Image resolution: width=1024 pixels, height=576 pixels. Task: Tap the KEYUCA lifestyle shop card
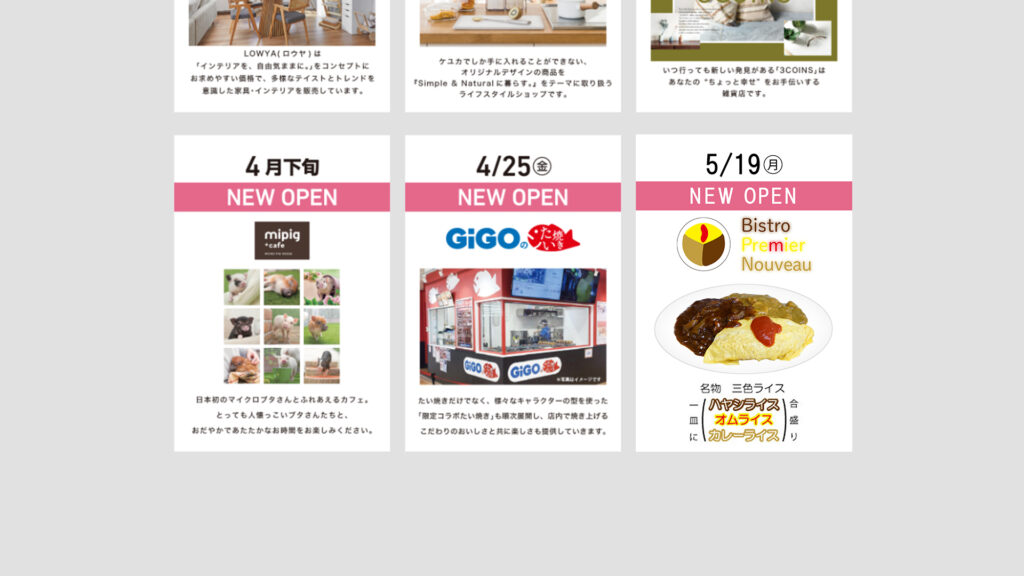tap(512, 55)
